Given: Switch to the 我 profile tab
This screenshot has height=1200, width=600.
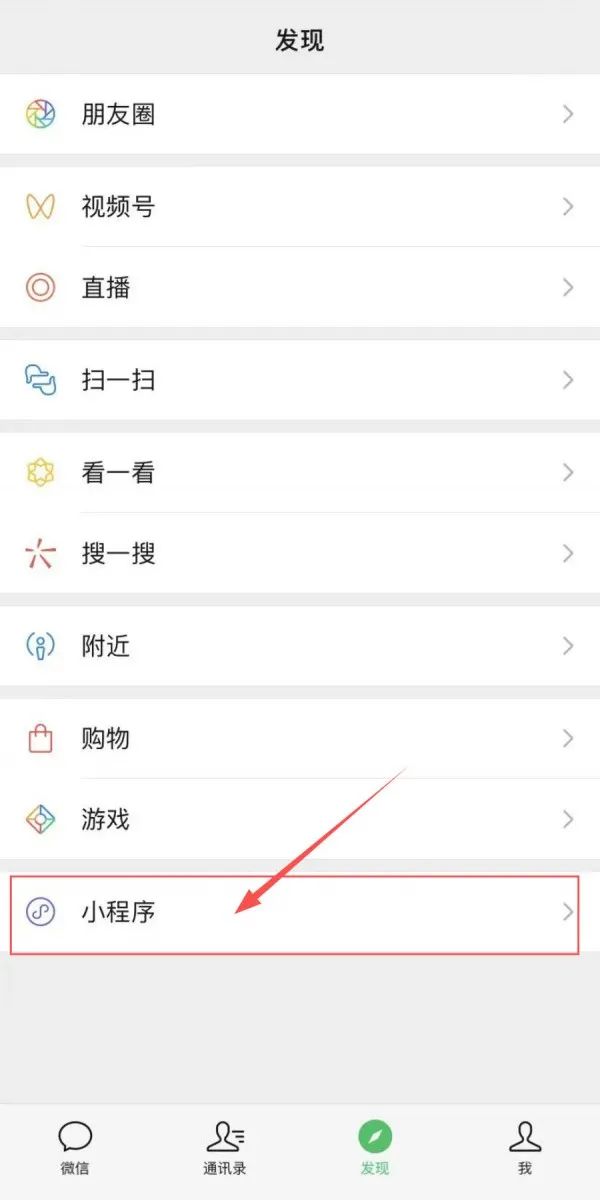Looking at the screenshot, I should [x=525, y=1147].
